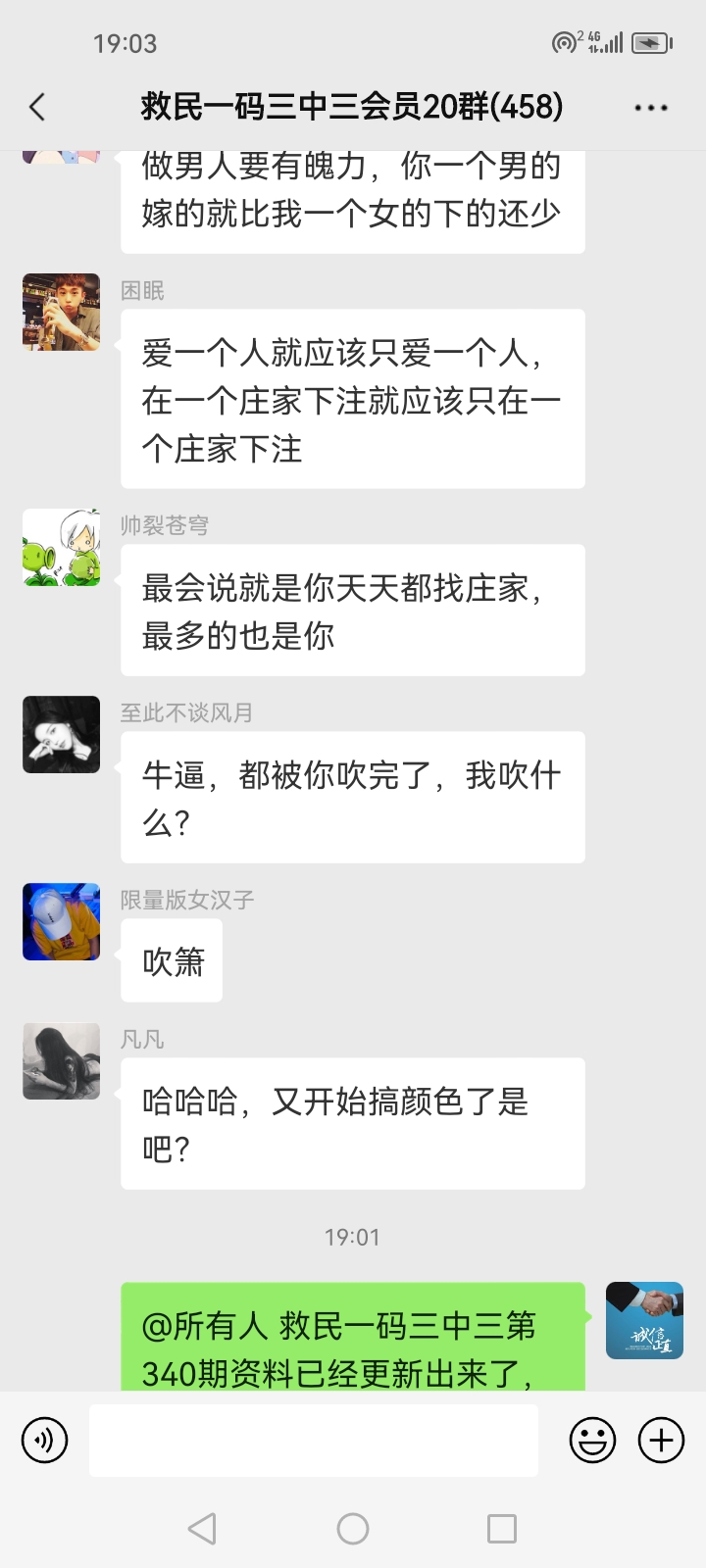Go back from the group chat
The image size is (706, 1568).
[37, 107]
